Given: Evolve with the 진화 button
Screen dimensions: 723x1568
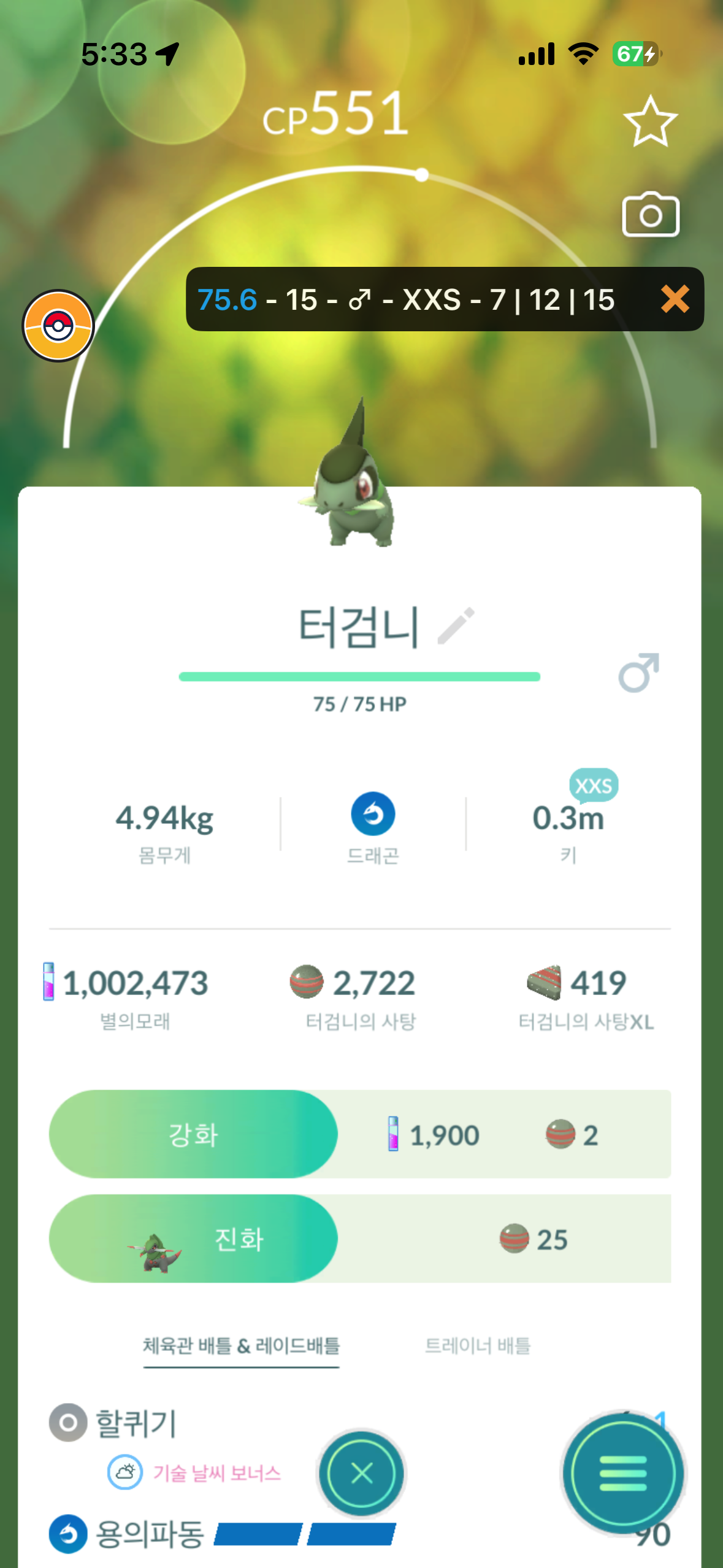Looking at the screenshot, I should (x=193, y=1239).
